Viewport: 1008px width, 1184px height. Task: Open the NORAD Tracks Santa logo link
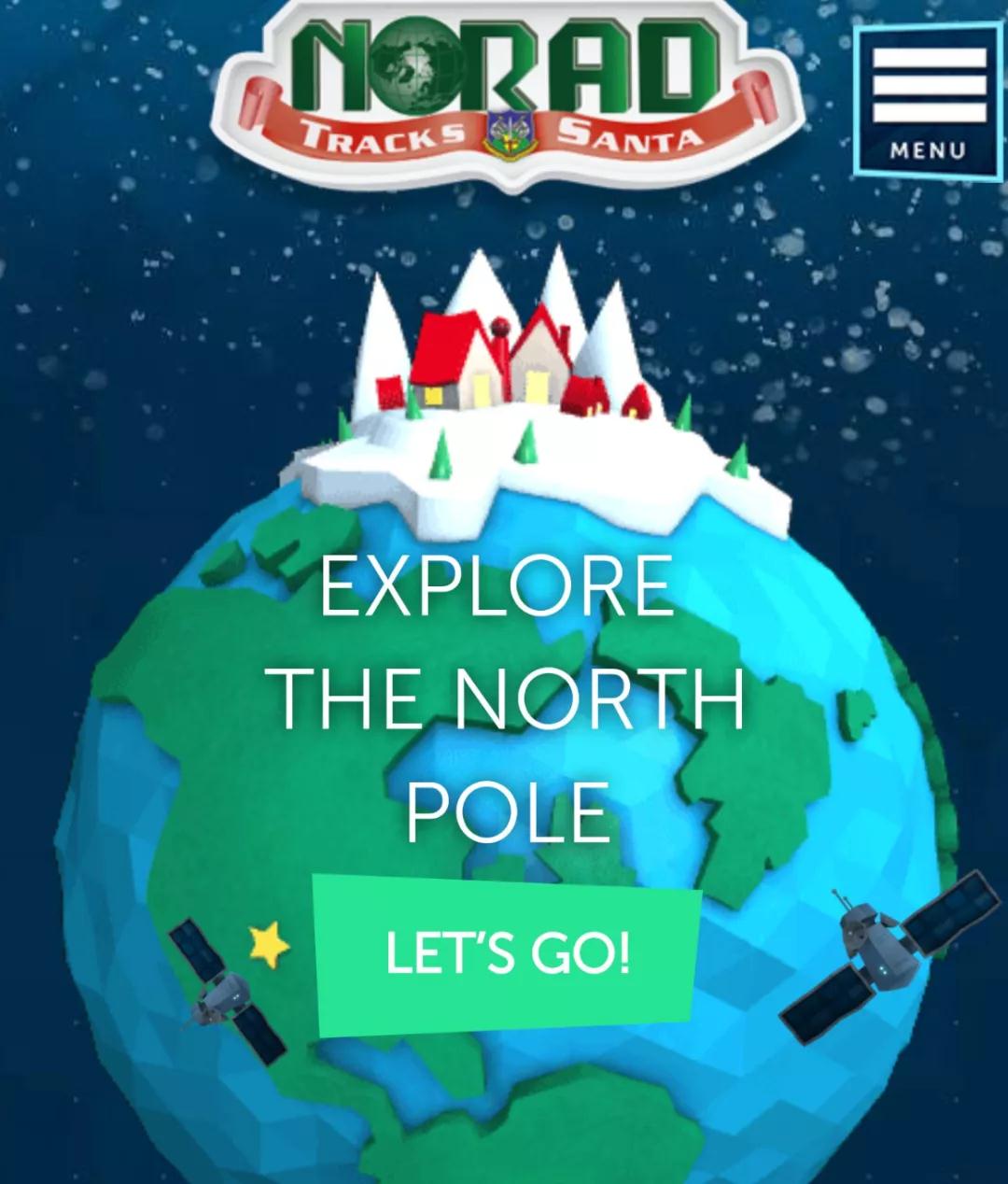point(508,93)
